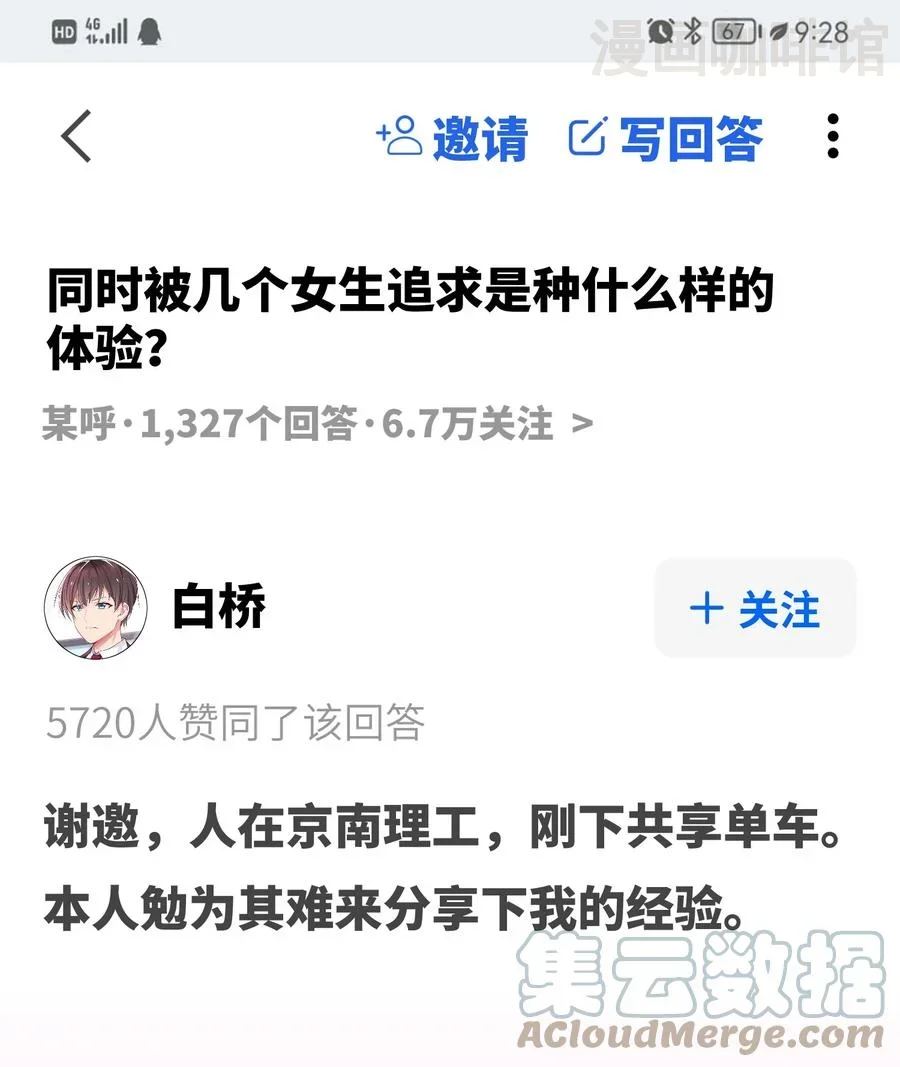The height and width of the screenshot is (1067, 900).
Task: Open the three-dot overflow menu
Action: point(833,136)
